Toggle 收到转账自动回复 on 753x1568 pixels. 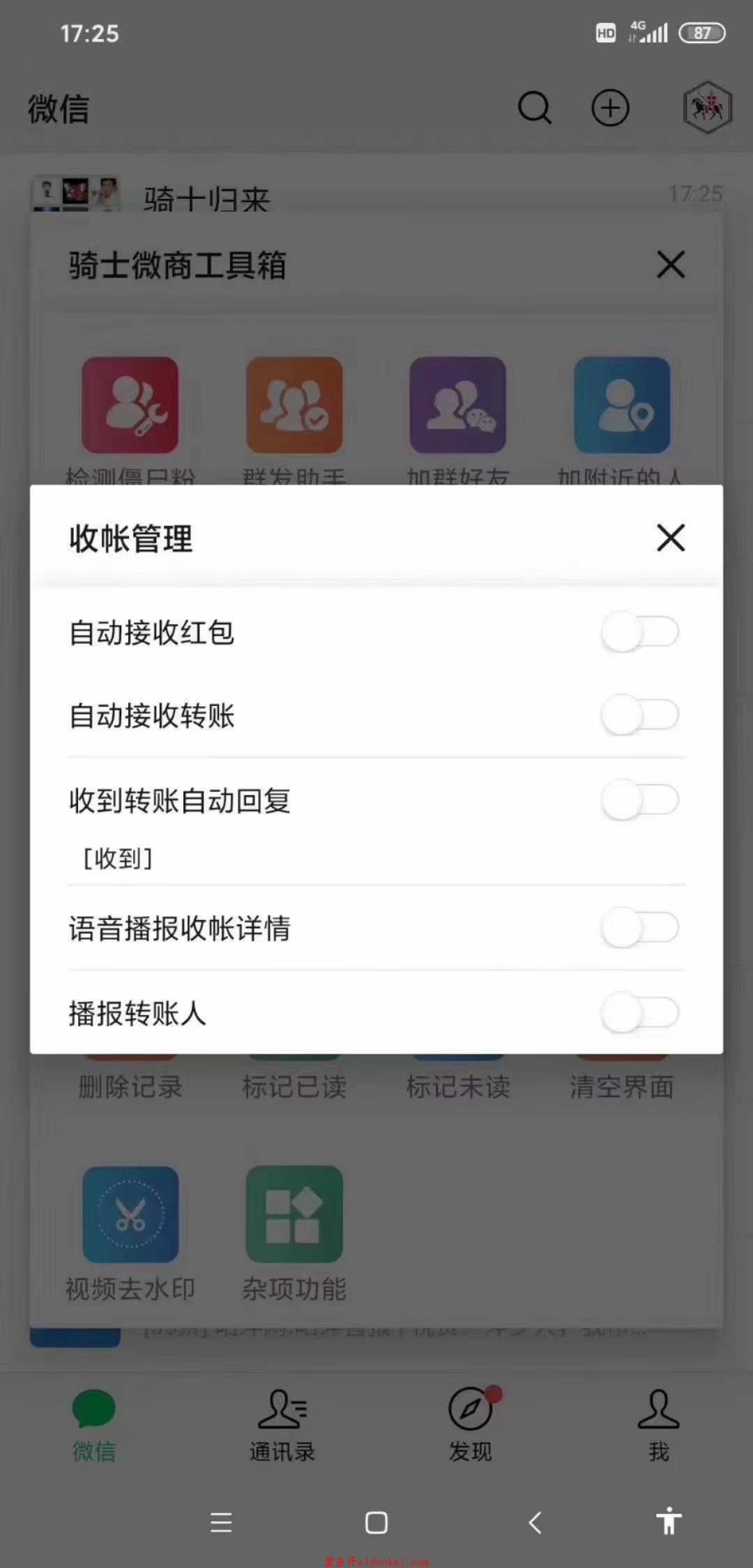(x=640, y=799)
